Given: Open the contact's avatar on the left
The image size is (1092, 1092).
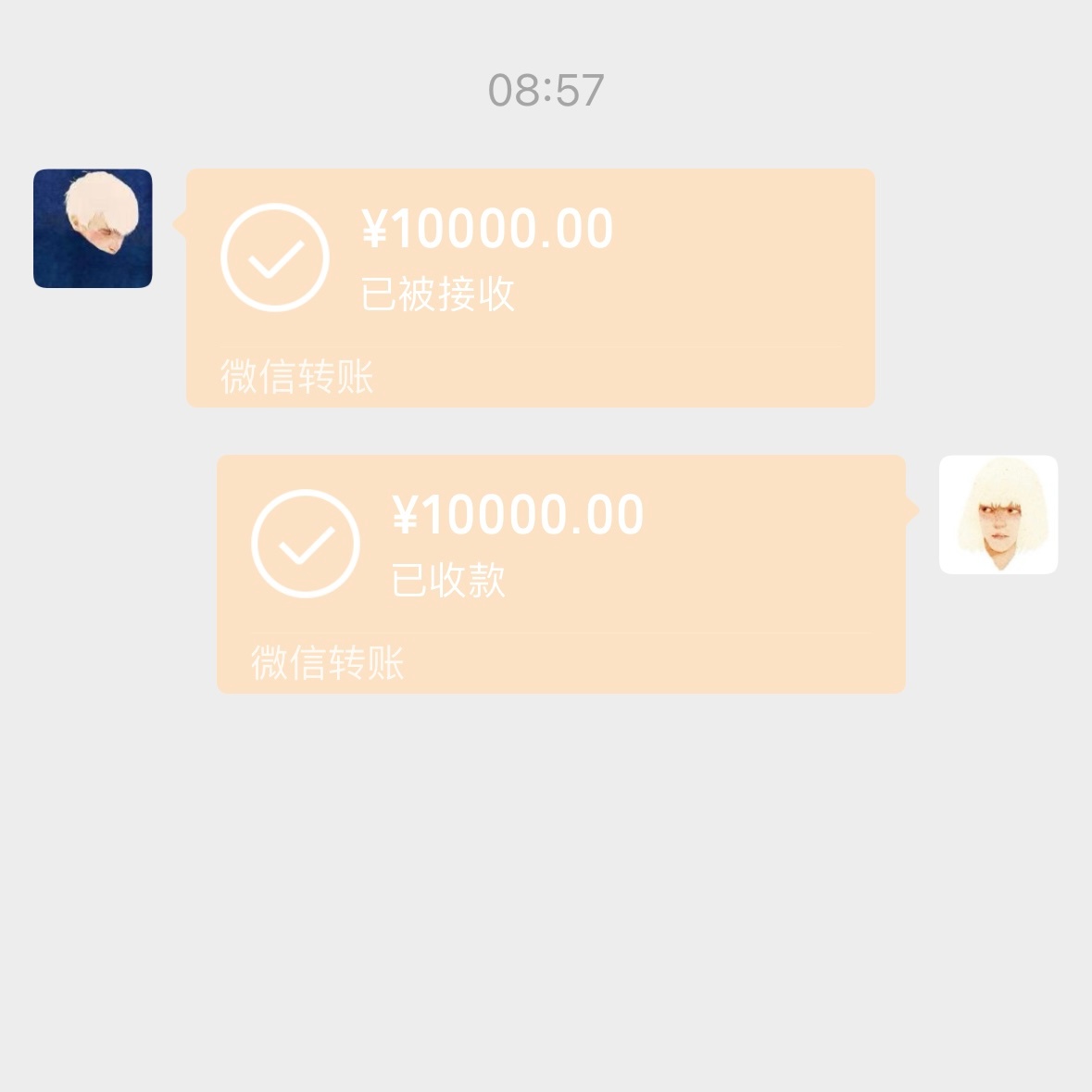Looking at the screenshot, I should [x=93, y=228].
